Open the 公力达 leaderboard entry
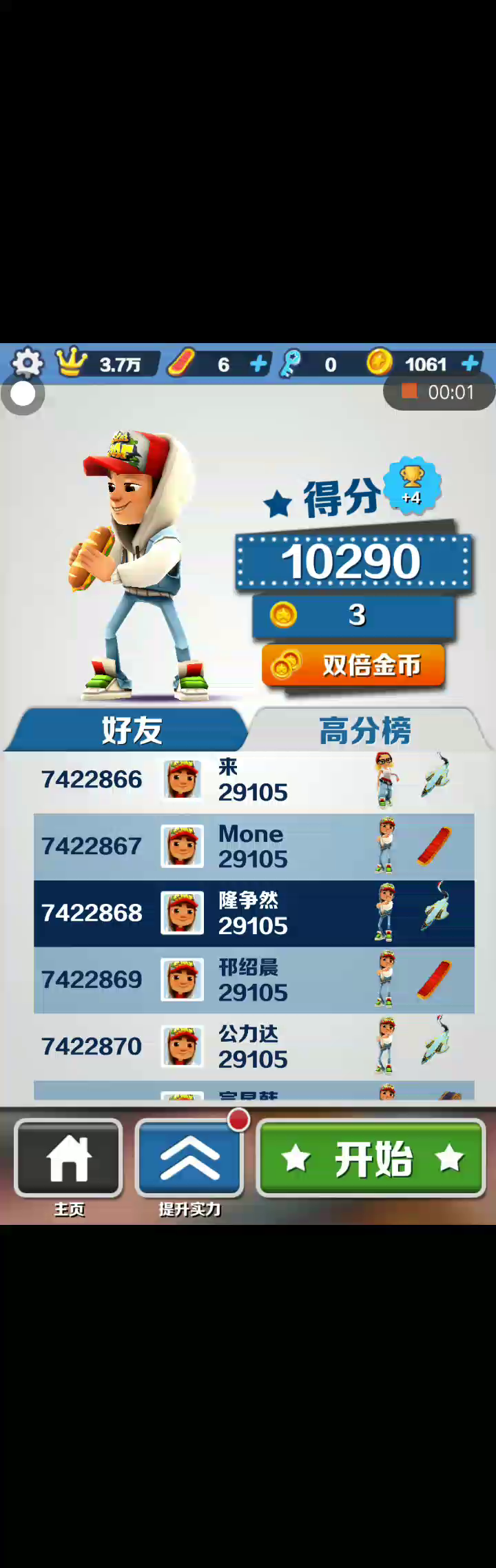Image resolution: width=496 pixels, height=1568 pixels. click(254, 1046)
